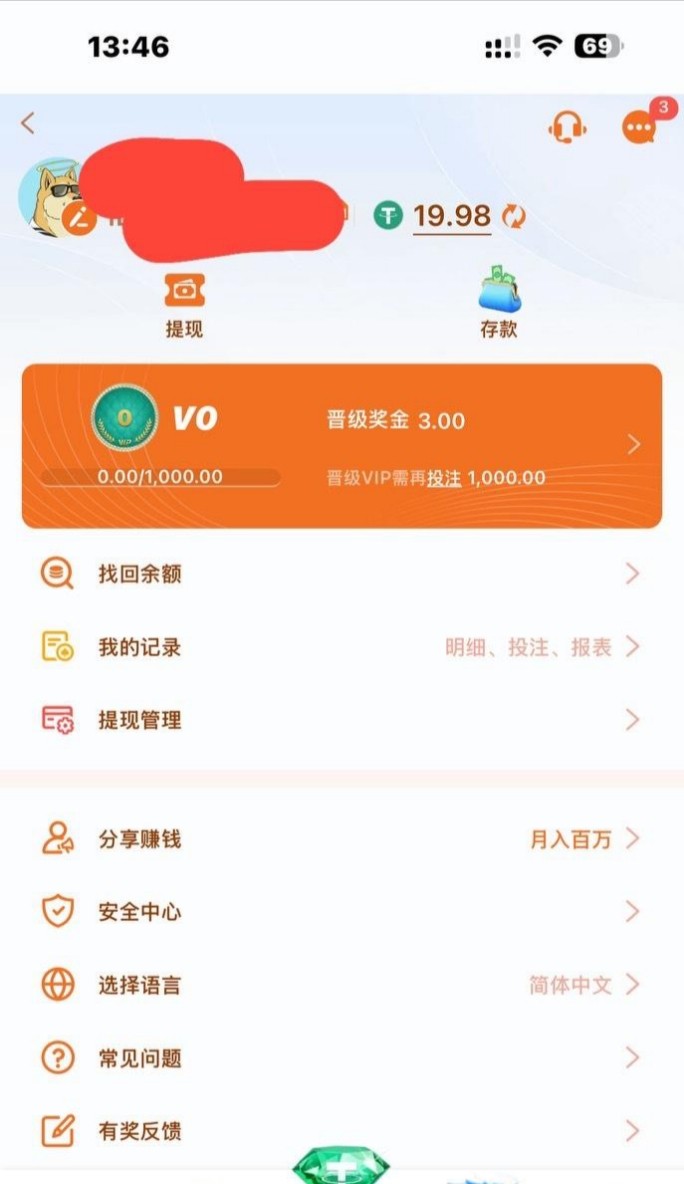The image size is (684, 1184).
Task: Open customer service headset icon
Action: pos(567,128)
